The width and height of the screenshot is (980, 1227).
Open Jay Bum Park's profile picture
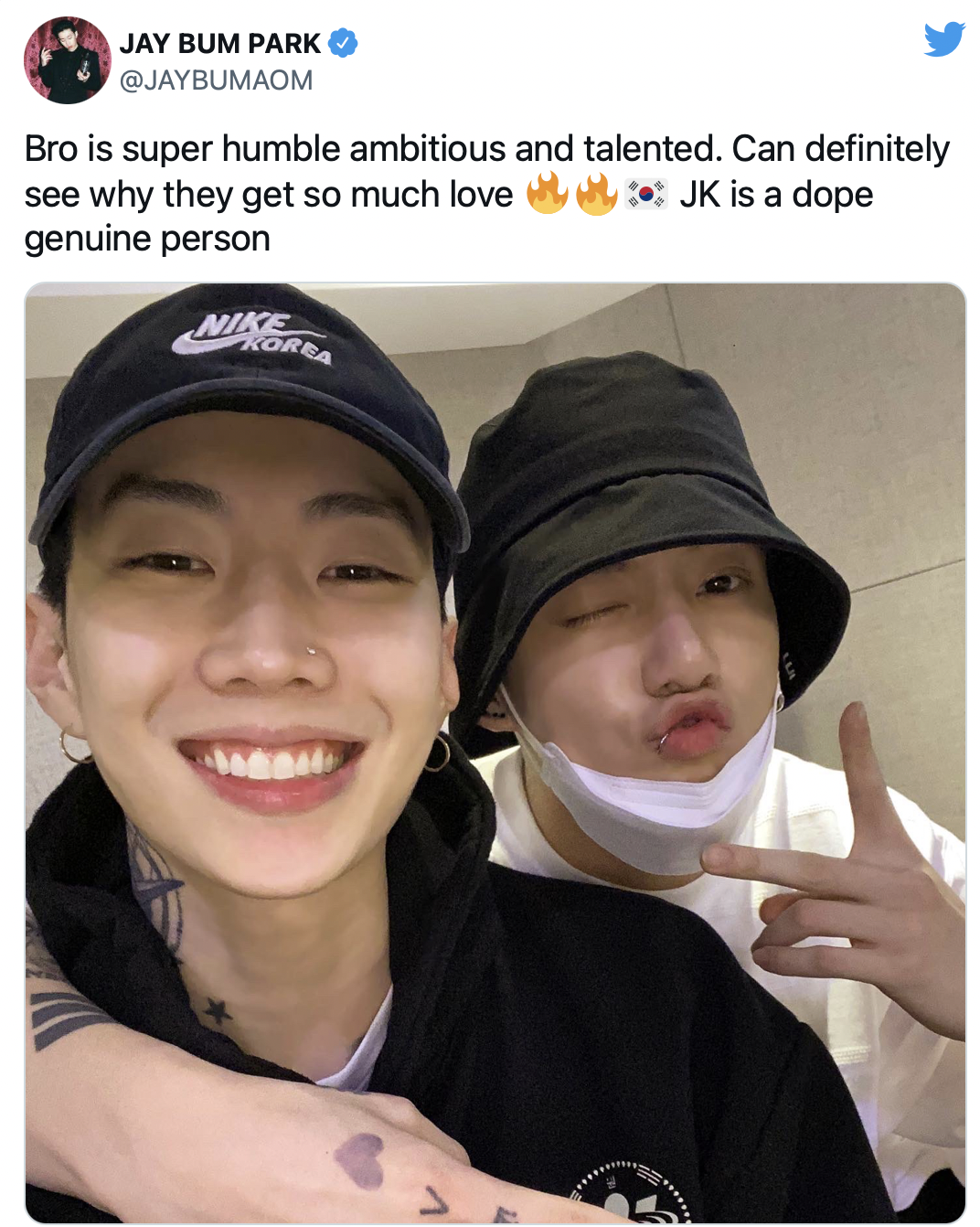coord(67,60)
